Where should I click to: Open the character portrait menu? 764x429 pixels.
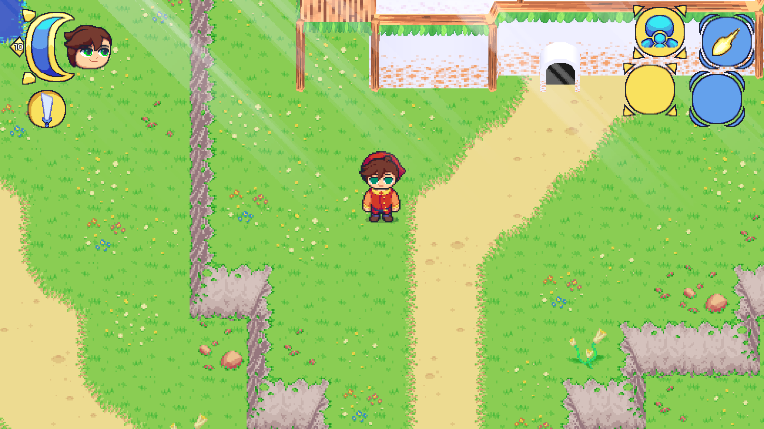pyautogui.click(x=87, y=47)
